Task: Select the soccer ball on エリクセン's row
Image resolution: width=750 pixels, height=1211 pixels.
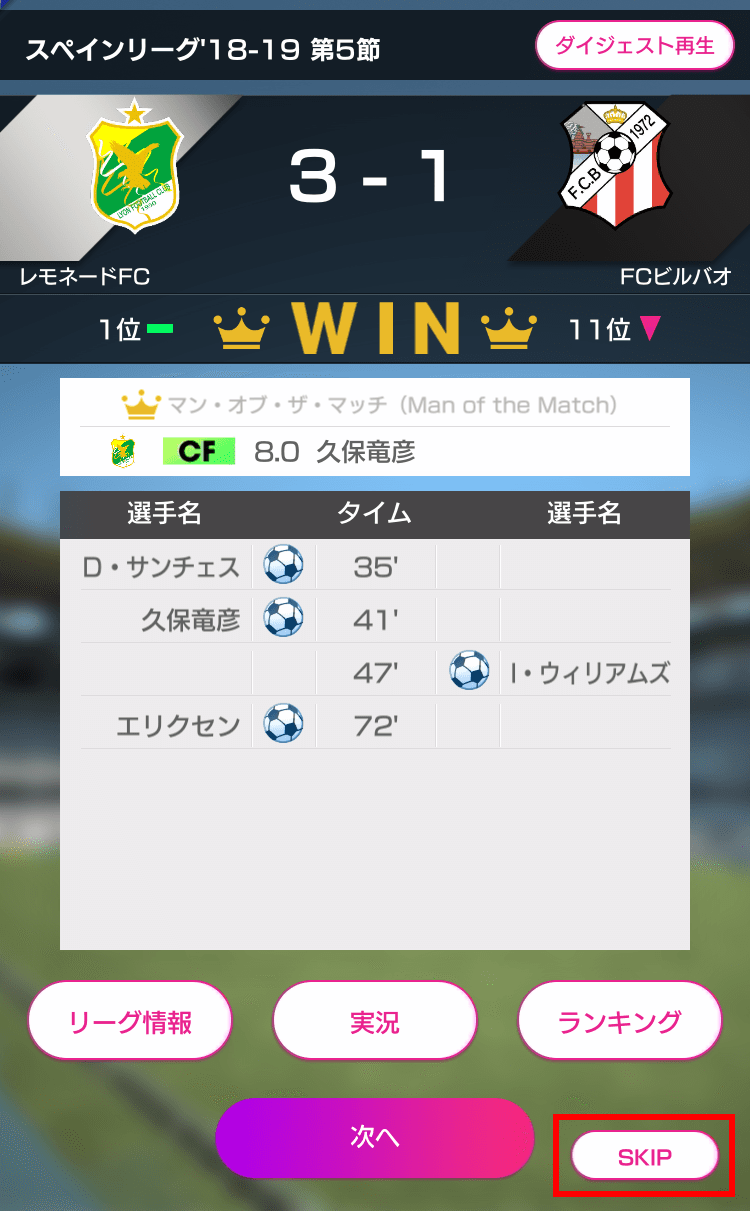Action: (284, 723)
